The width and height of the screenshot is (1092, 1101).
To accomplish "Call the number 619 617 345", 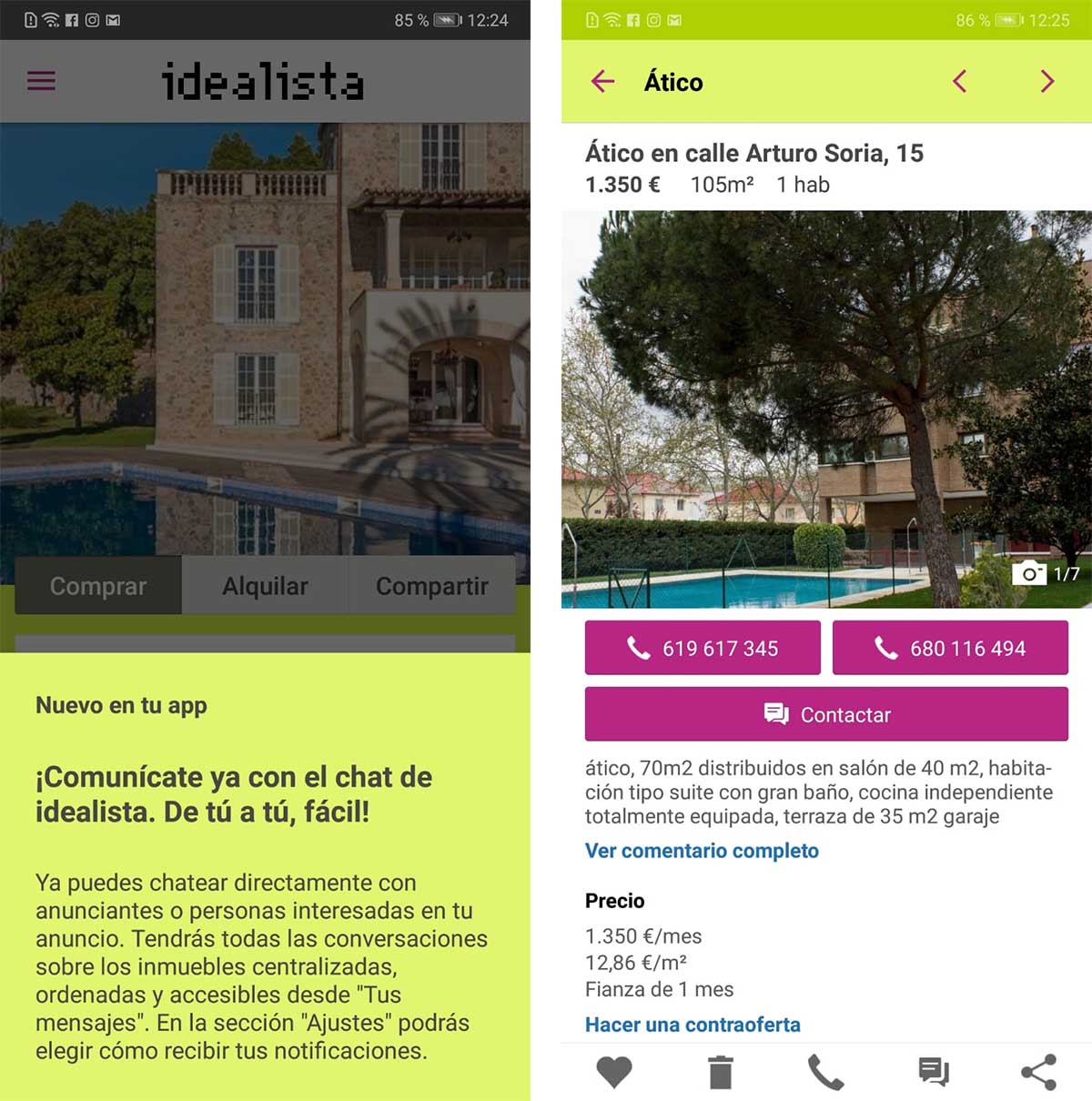I will pos(702,648).
